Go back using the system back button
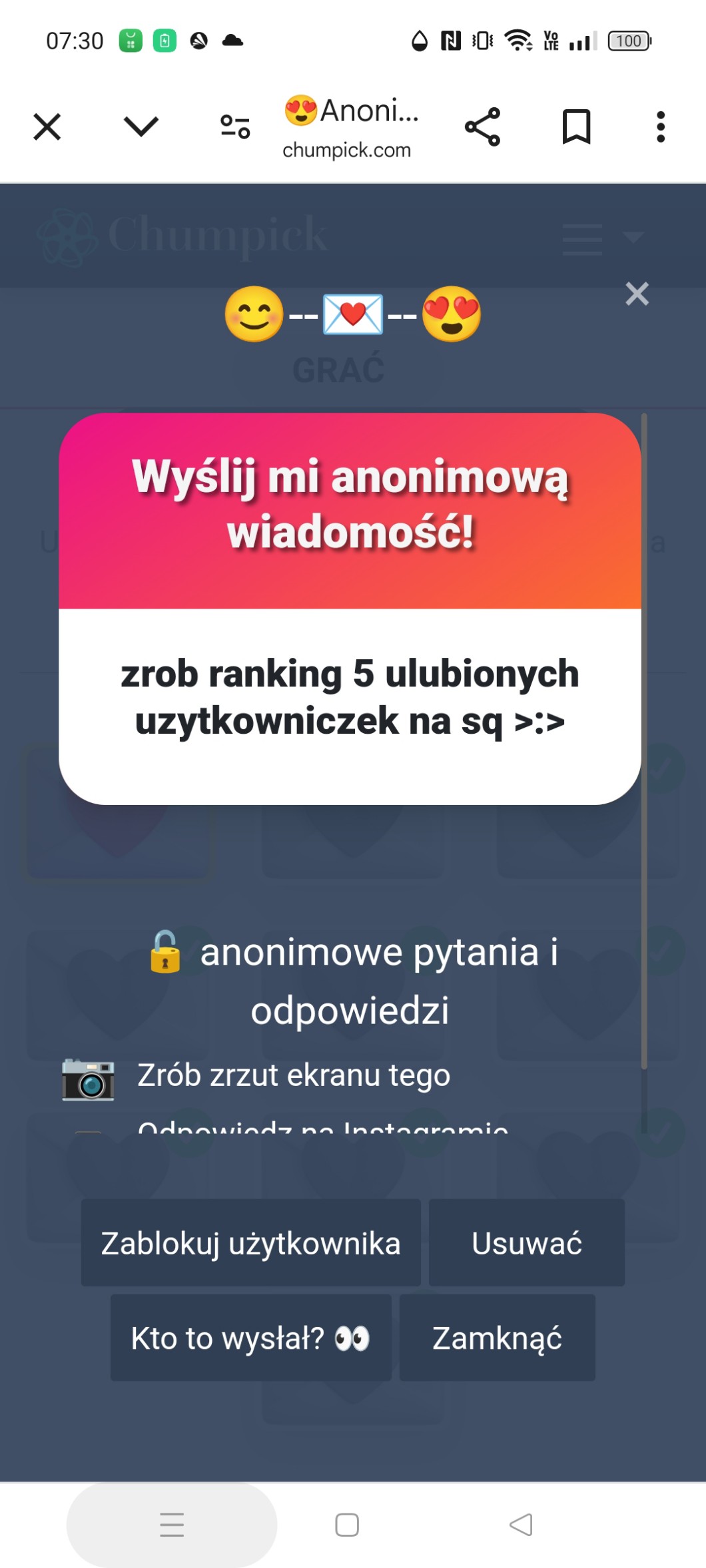This screenshot has width=706, height=1568. point(521,1525)
